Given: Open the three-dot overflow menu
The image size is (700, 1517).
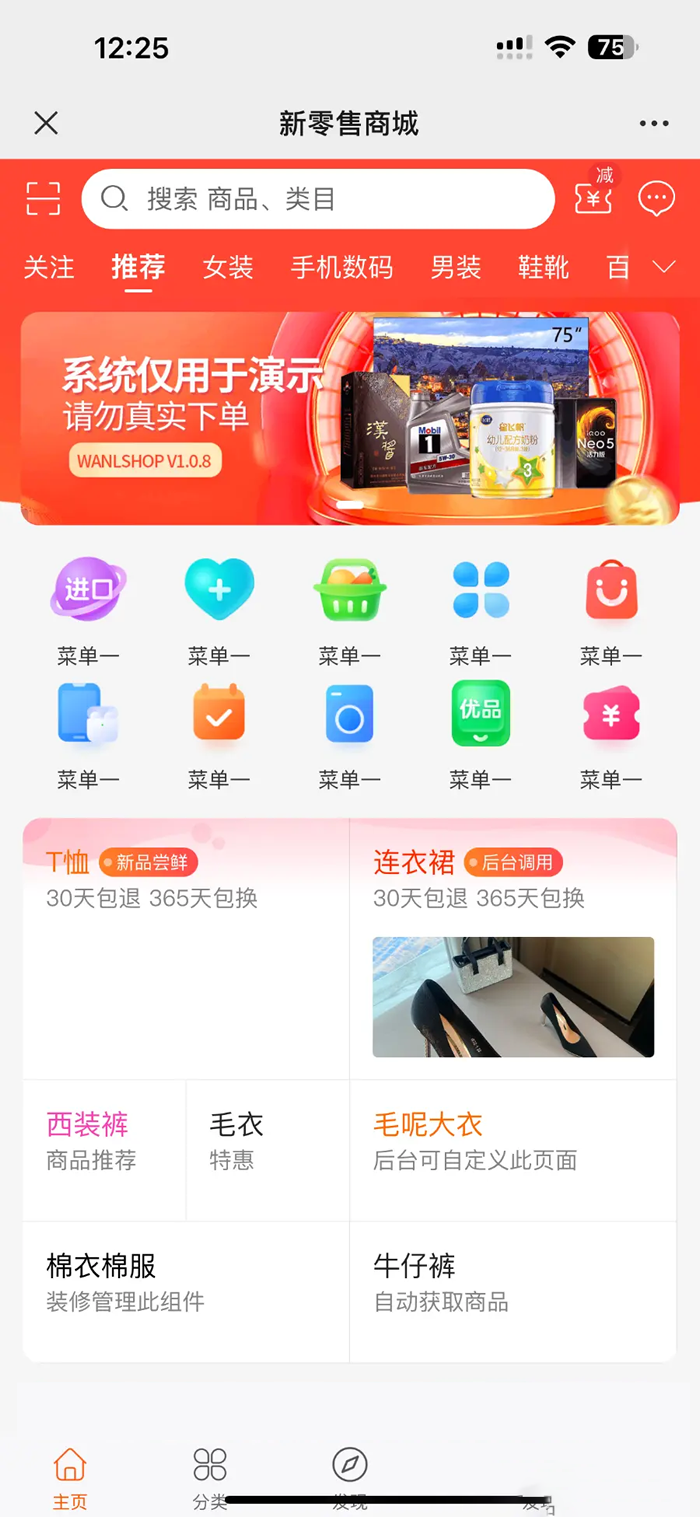Looking at the screenshot, I should pyautogui.click(x=654, y=123).
